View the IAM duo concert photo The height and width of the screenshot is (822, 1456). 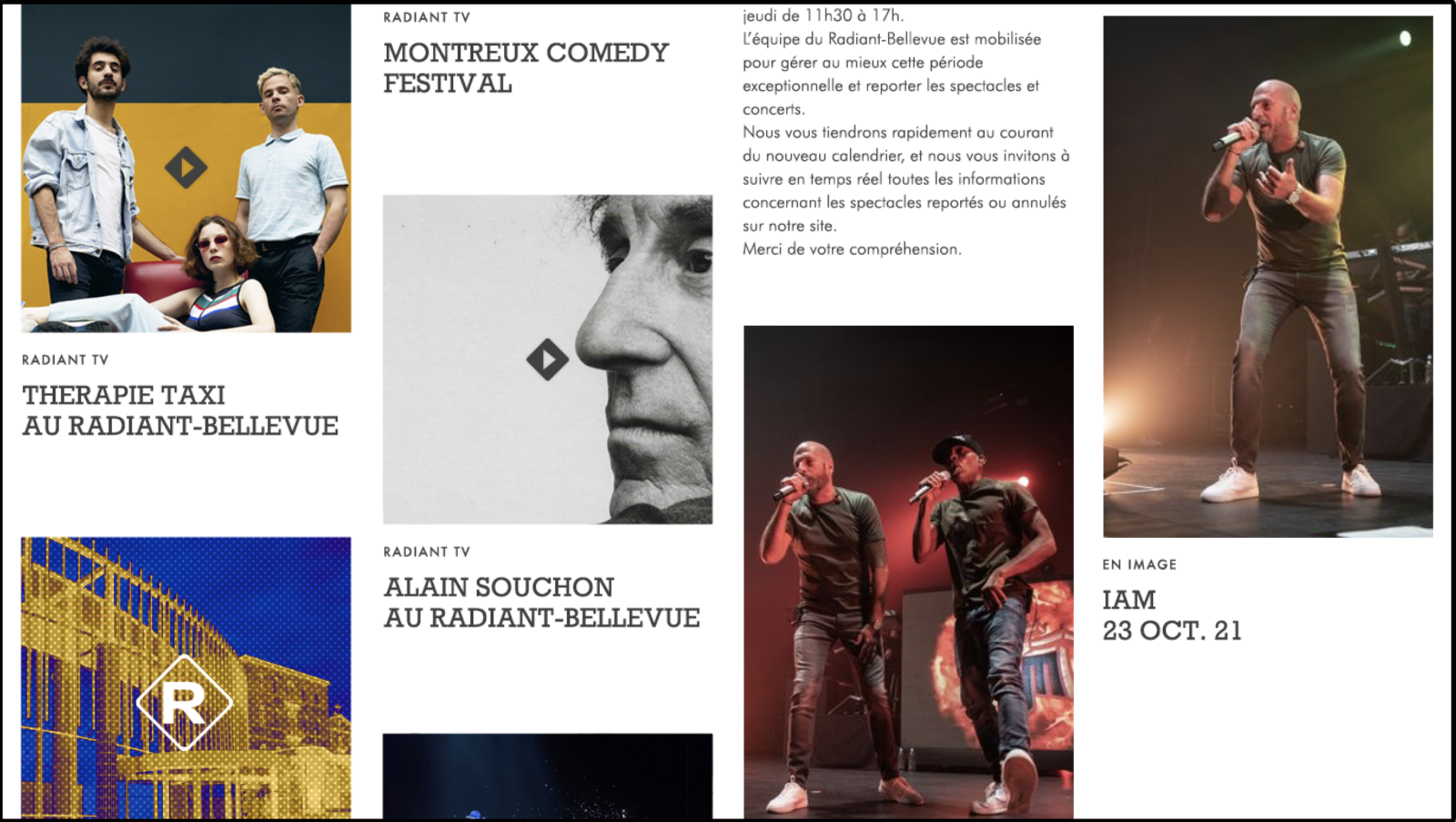coord(907,572)
